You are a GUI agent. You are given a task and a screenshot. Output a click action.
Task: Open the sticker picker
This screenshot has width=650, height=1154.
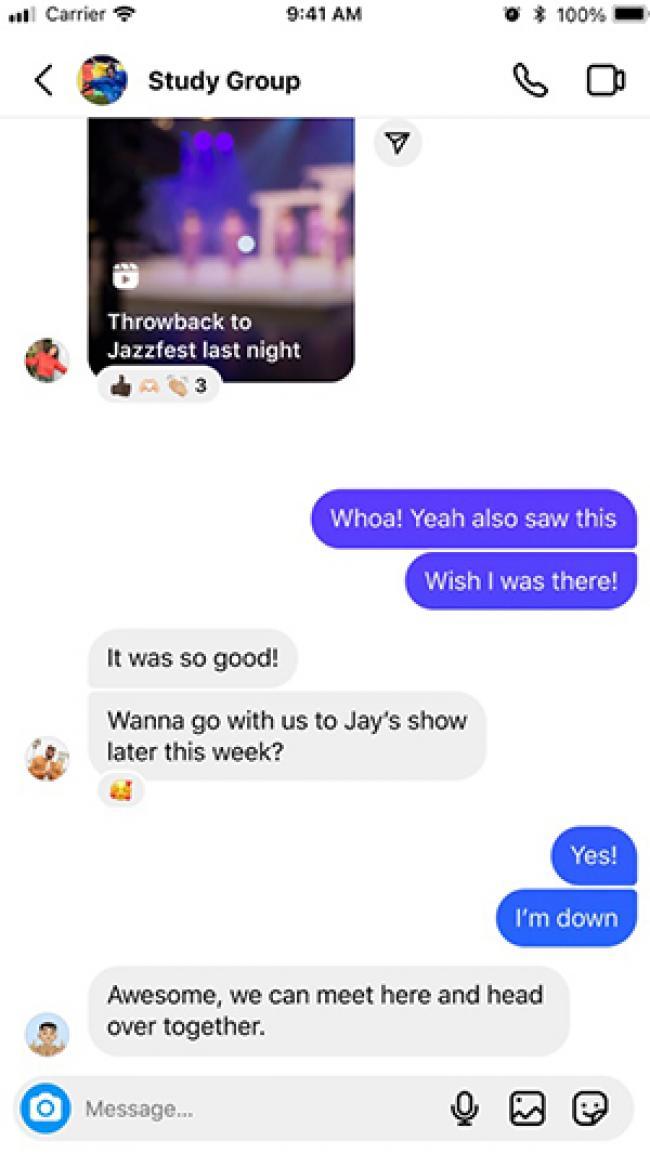(590, 1108)
